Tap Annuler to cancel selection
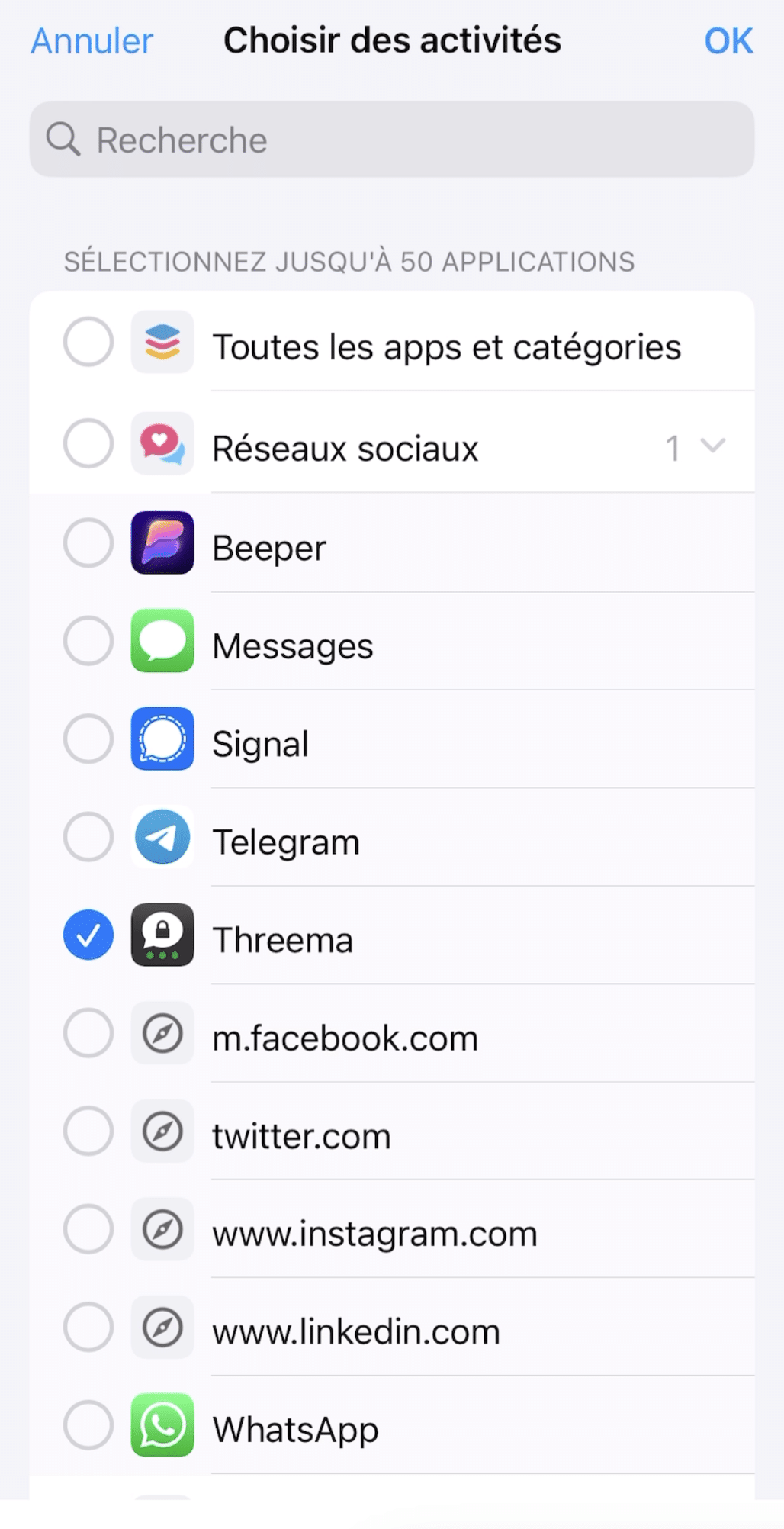 92,41
